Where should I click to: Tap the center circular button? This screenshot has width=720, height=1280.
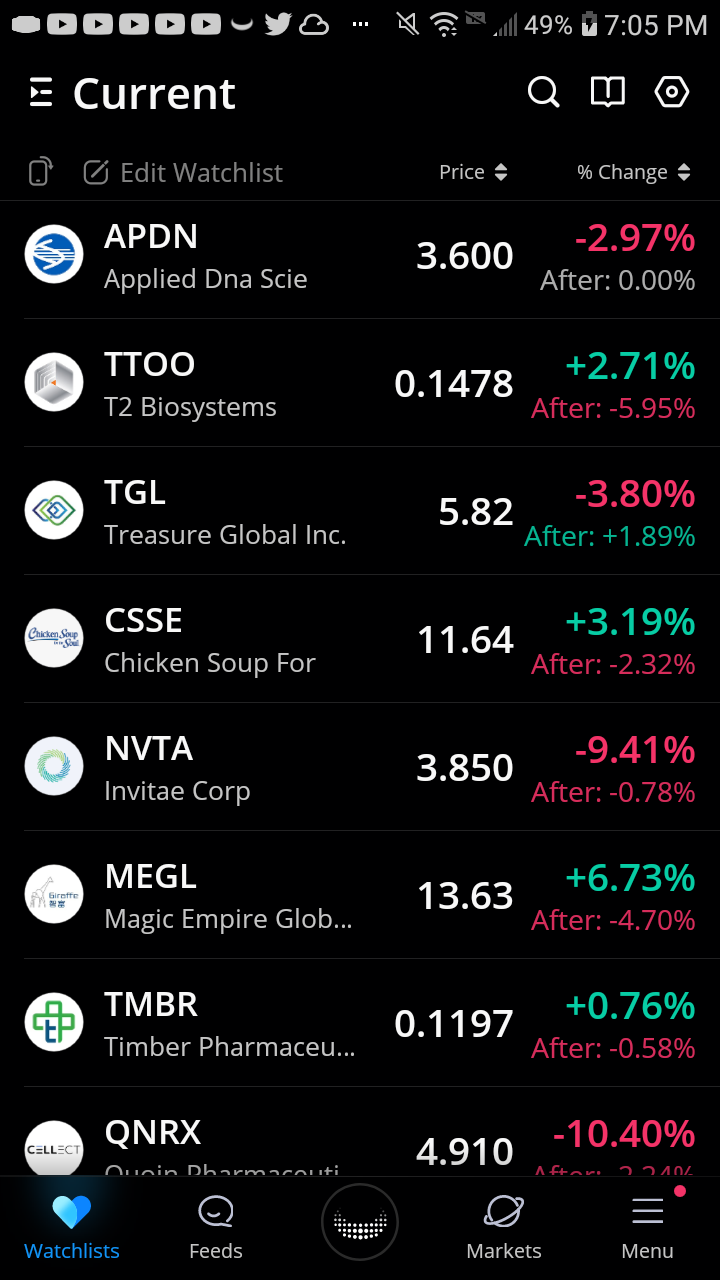[x=360, y=1222]
